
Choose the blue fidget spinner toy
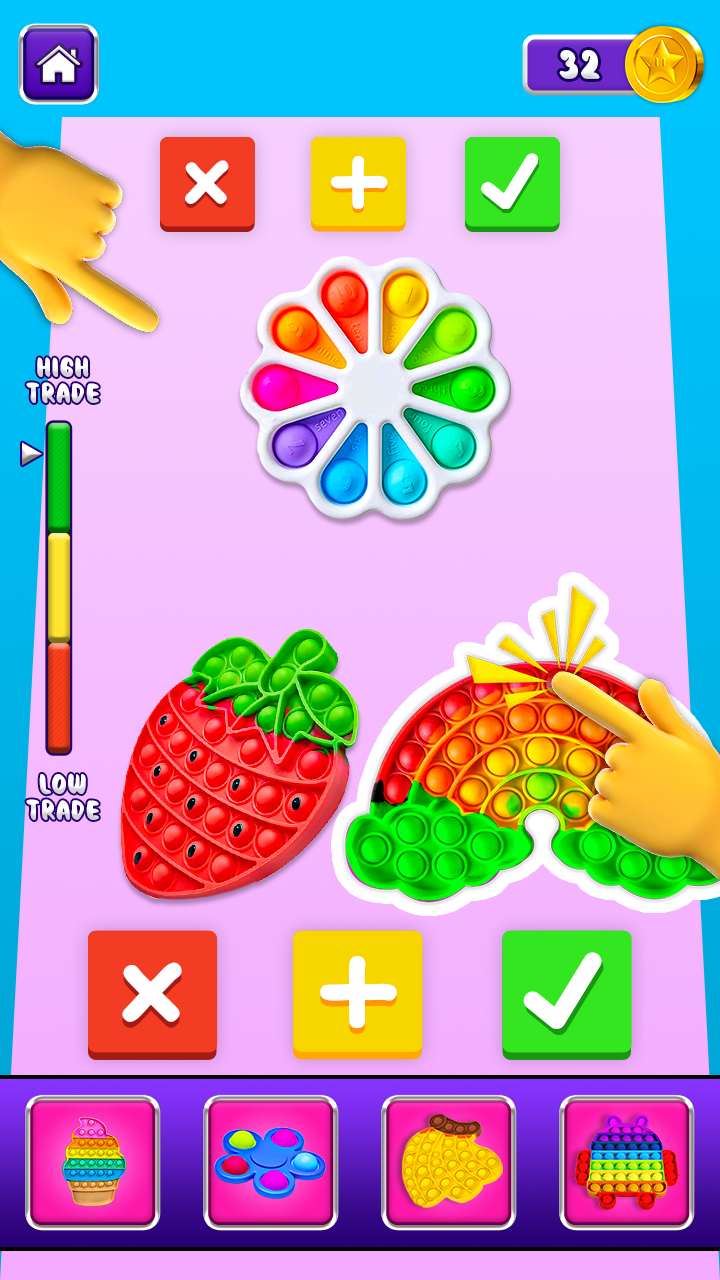coord(271,1162)
